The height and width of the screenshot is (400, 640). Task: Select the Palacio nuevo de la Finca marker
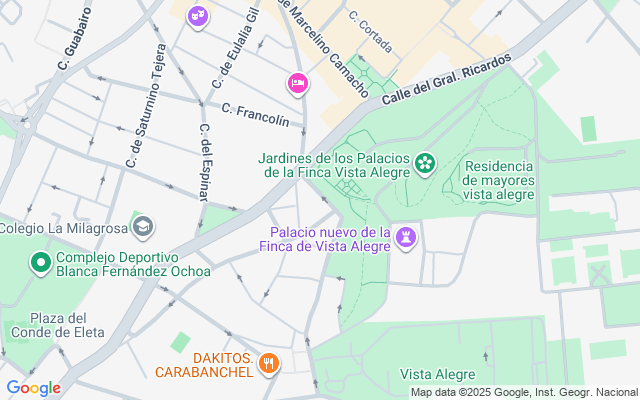click(x=405, y=237)
